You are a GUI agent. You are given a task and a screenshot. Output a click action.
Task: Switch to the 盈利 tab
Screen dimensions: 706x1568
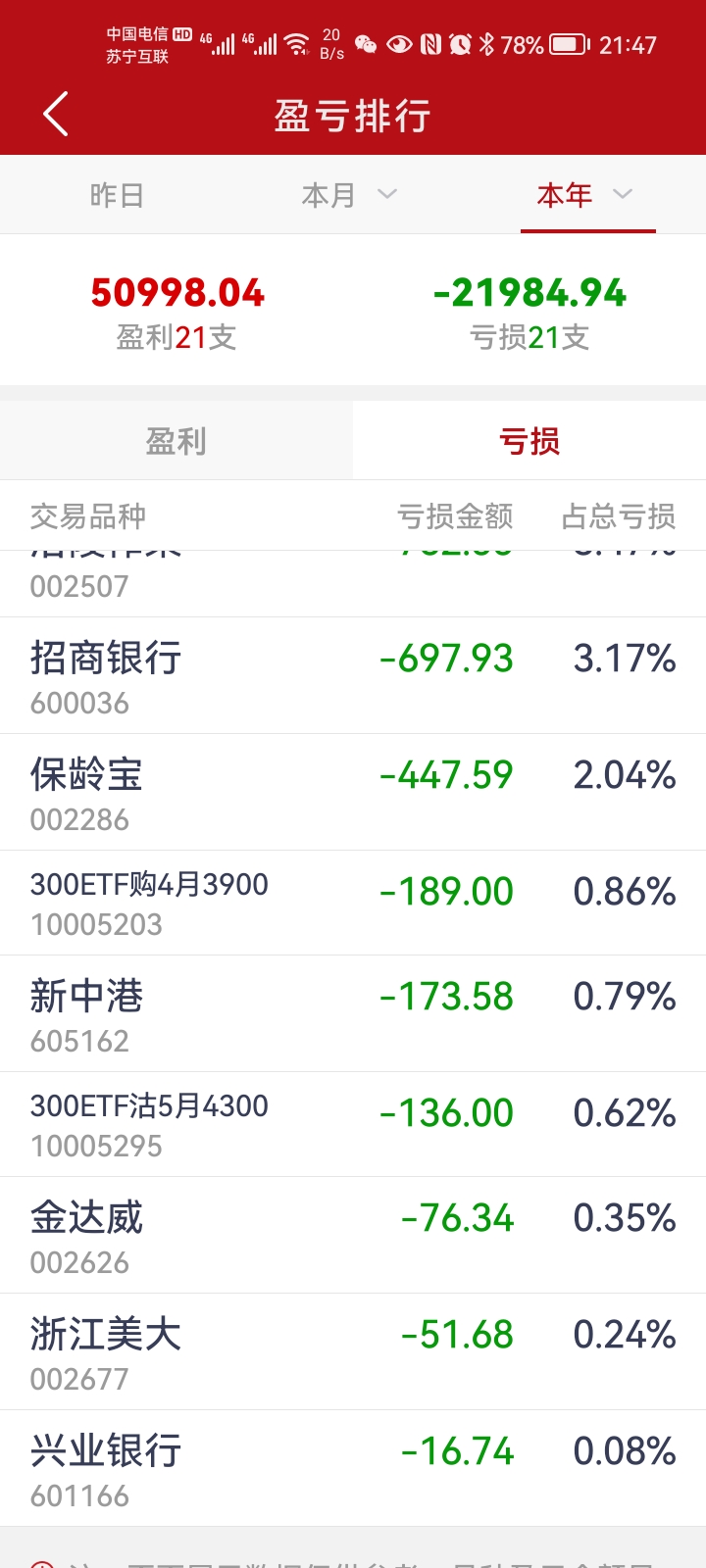coord(176,441)
